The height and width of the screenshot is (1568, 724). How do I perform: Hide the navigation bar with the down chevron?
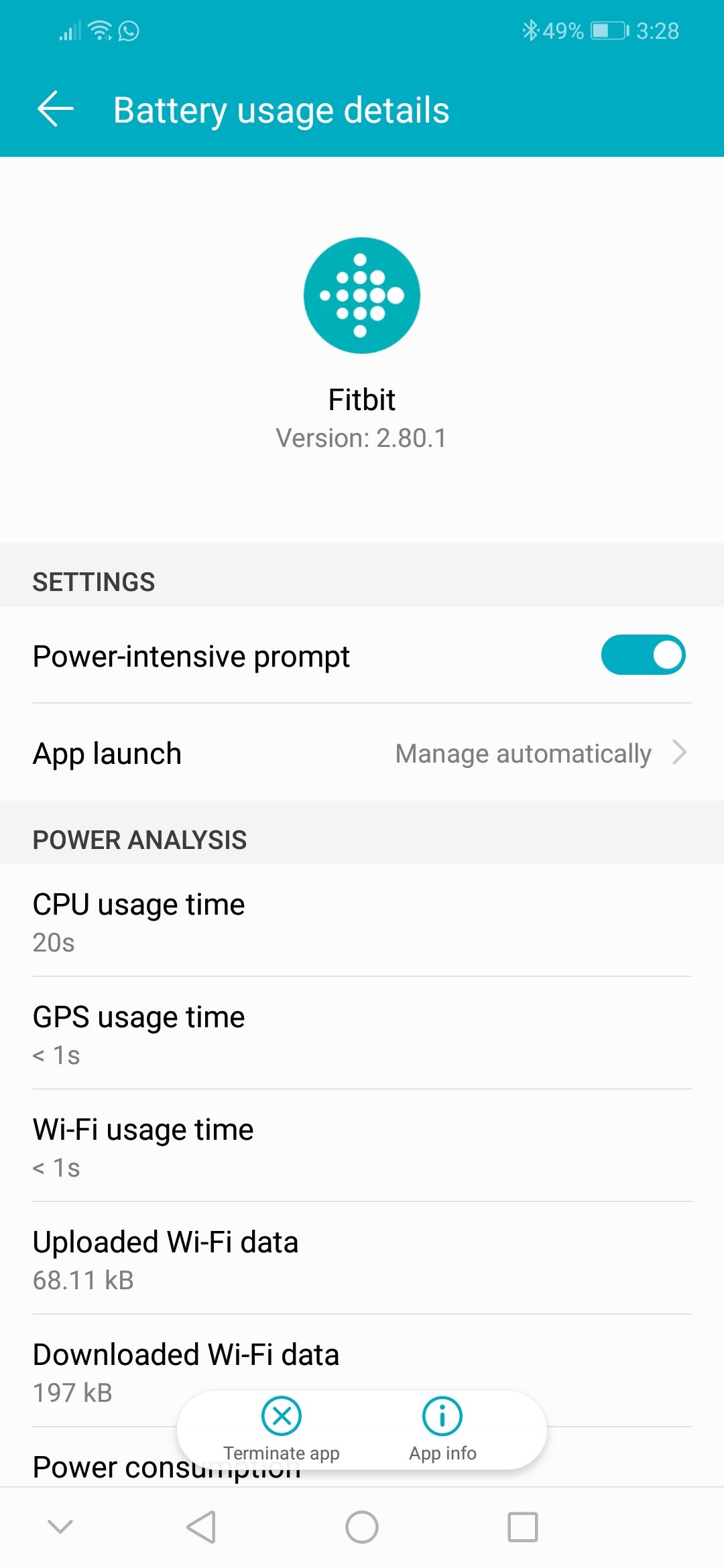click(x=60, y=1526)
